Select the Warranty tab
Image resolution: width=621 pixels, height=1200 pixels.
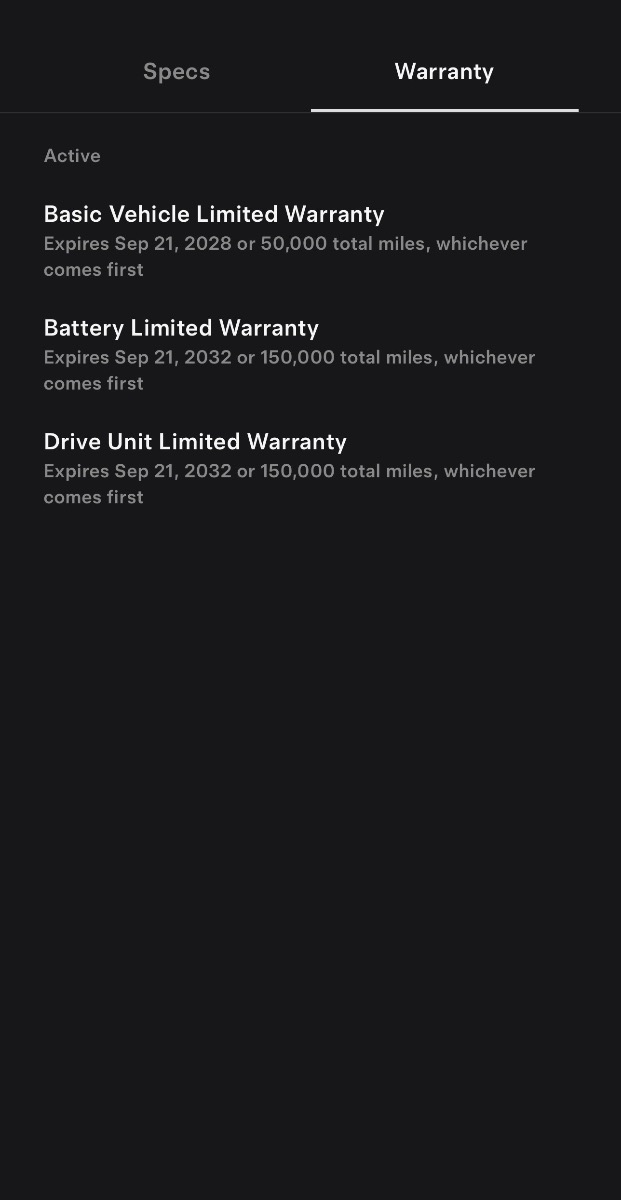click(x=444, y=72)
